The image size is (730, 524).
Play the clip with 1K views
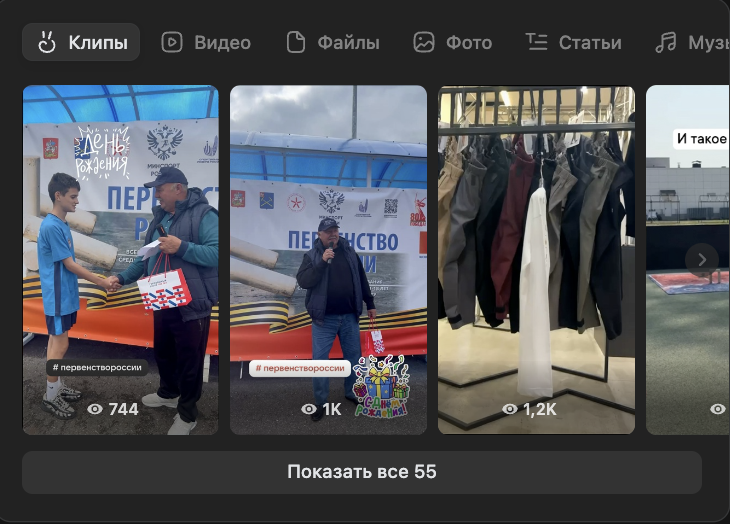click(328, 230)
